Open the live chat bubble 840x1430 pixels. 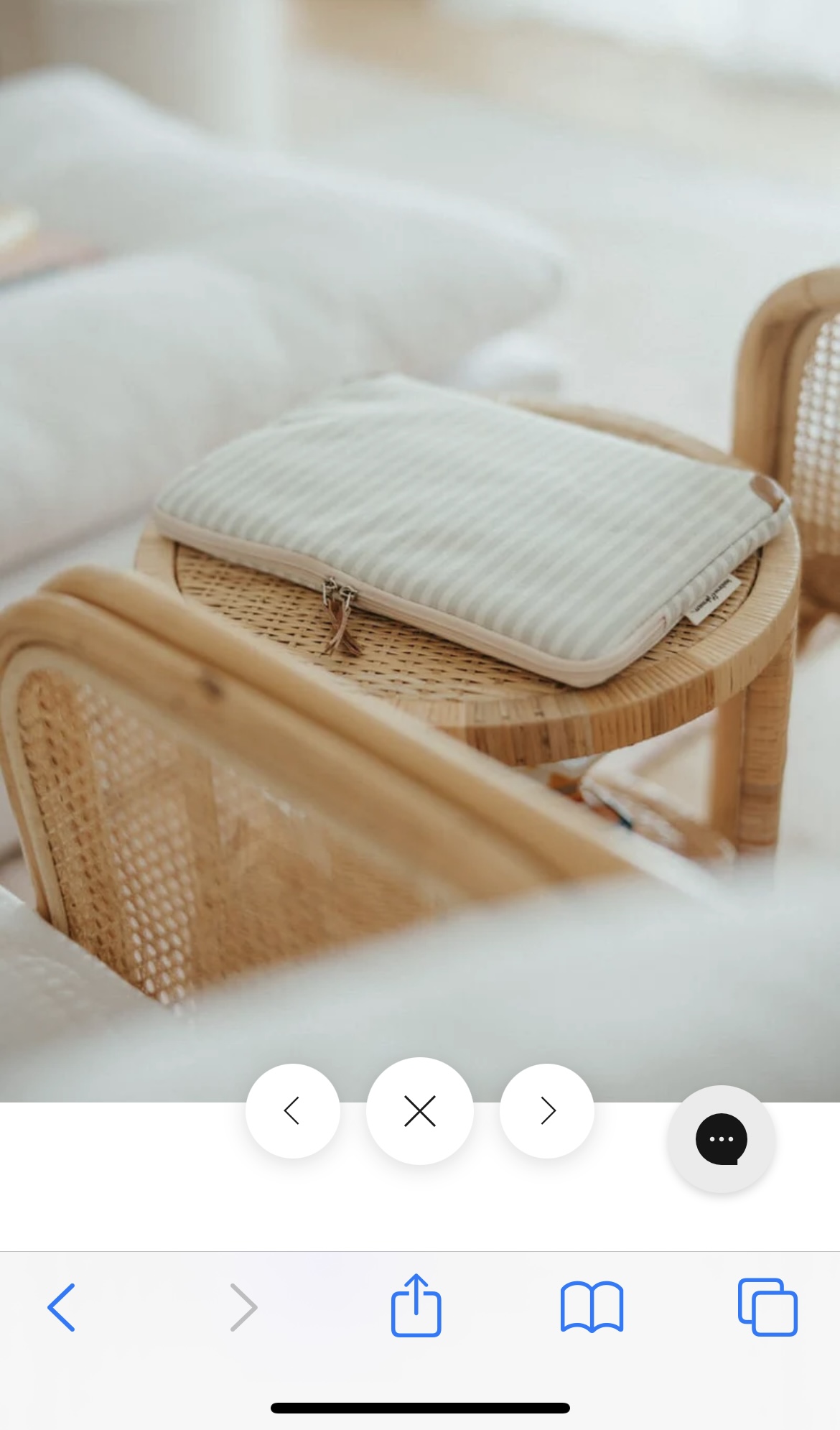[721, 1139]
